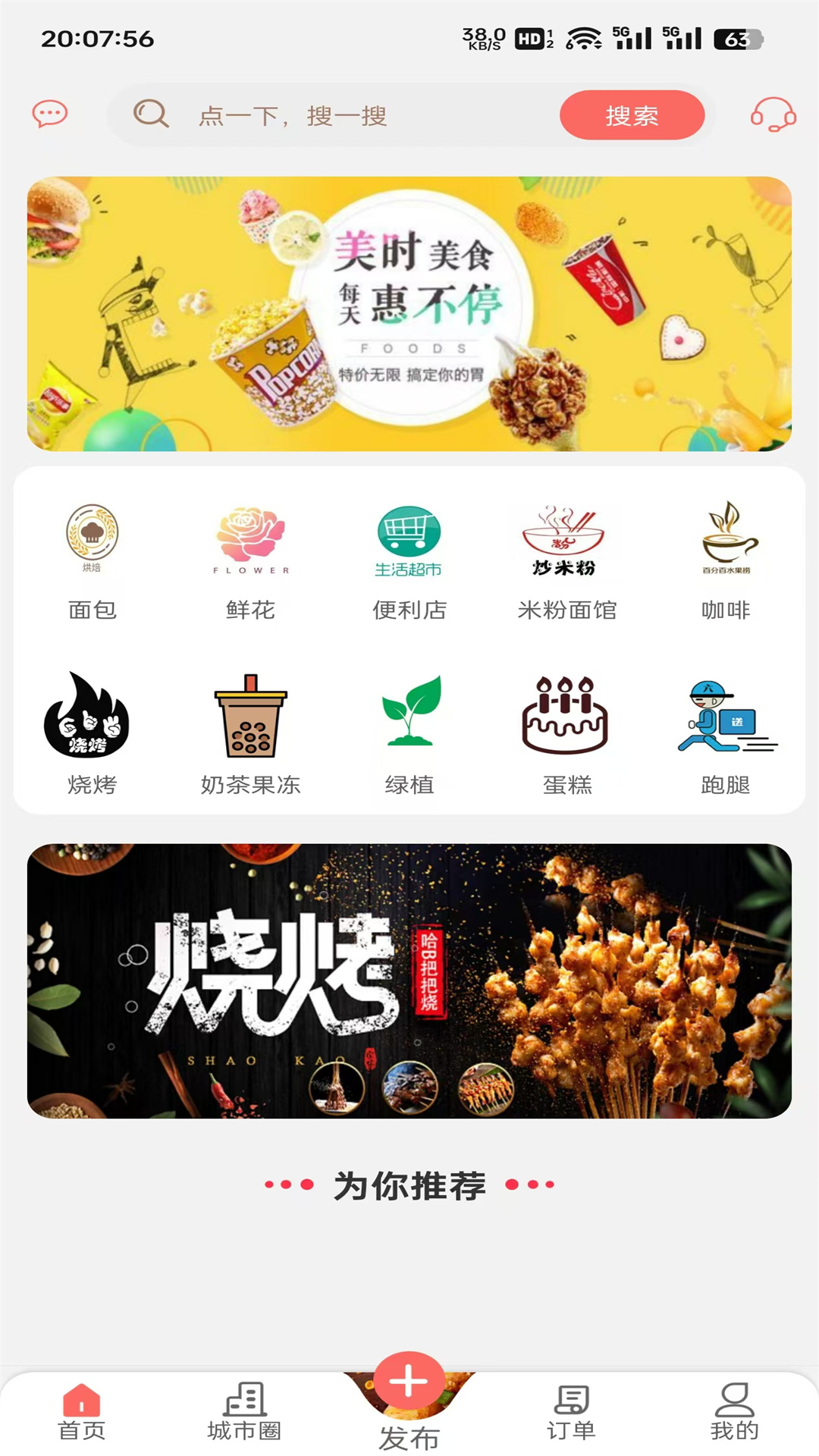
Task: Open the 面包 bakery category
Action: 92,561
